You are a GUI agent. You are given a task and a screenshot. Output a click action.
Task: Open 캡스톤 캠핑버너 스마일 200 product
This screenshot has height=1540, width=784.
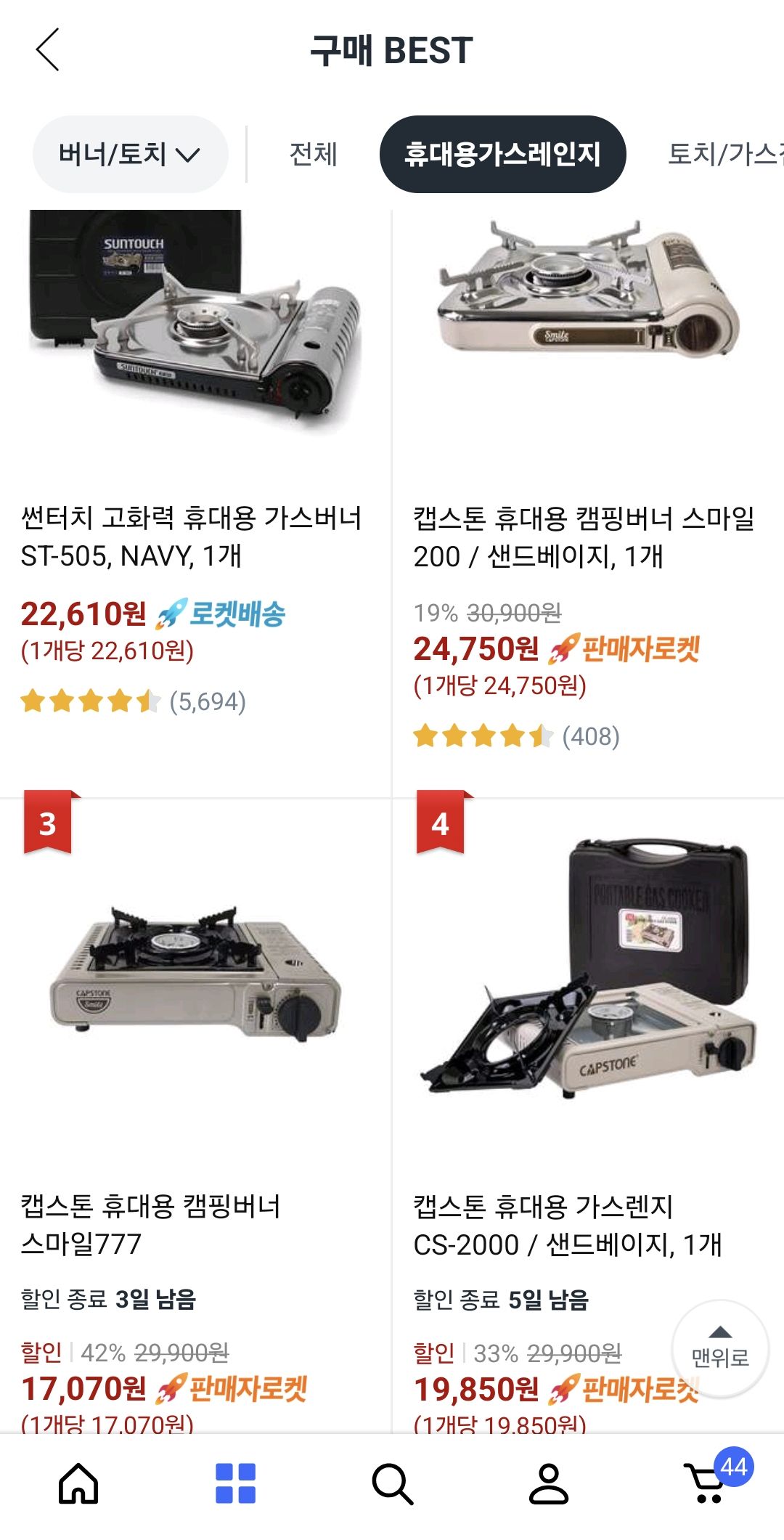[x=584, y=537]
